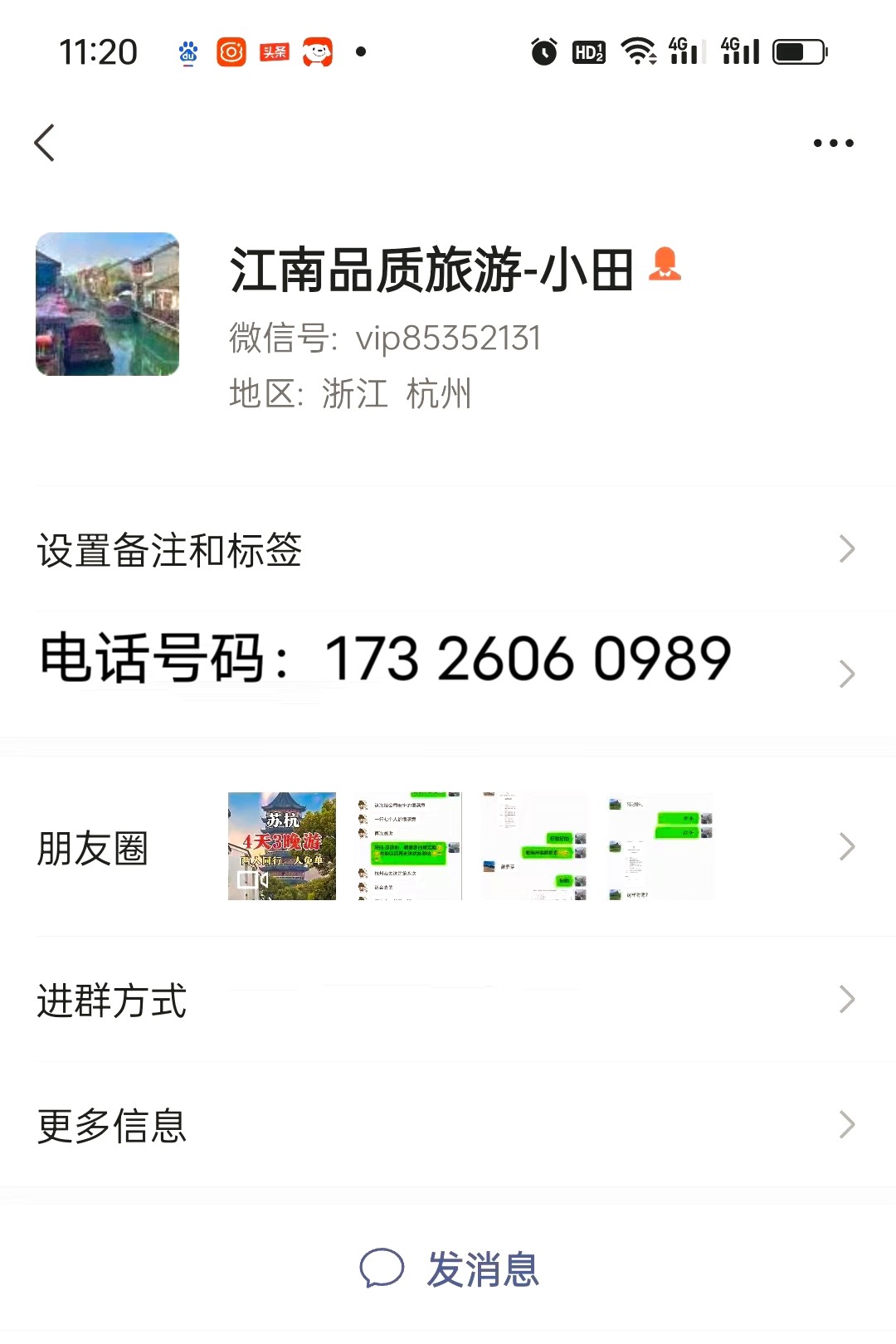Open the 进群方式 row
Viewport: 896px width, 1344px height.
coord(448,1000)
